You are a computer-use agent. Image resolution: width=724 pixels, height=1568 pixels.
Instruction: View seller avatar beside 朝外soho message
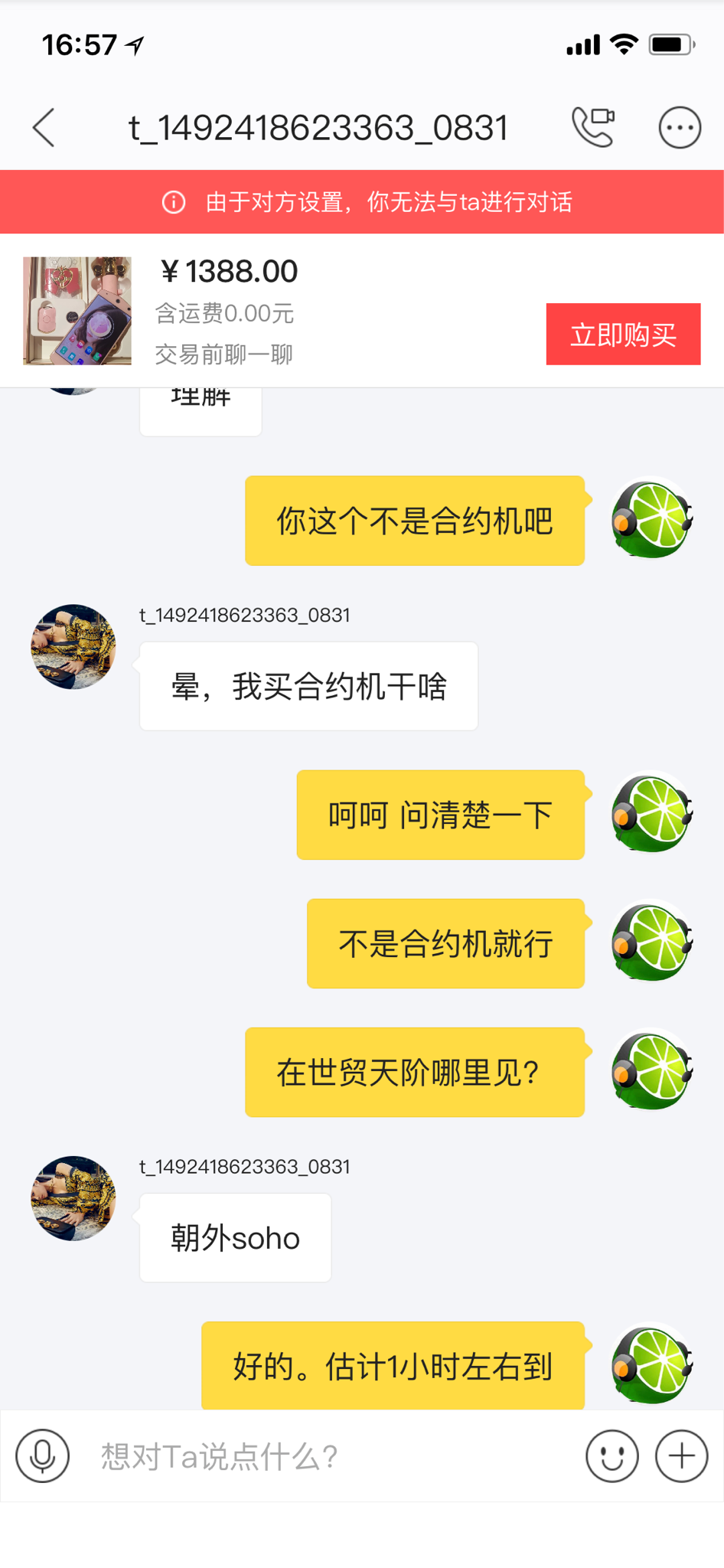(73, 1198)
